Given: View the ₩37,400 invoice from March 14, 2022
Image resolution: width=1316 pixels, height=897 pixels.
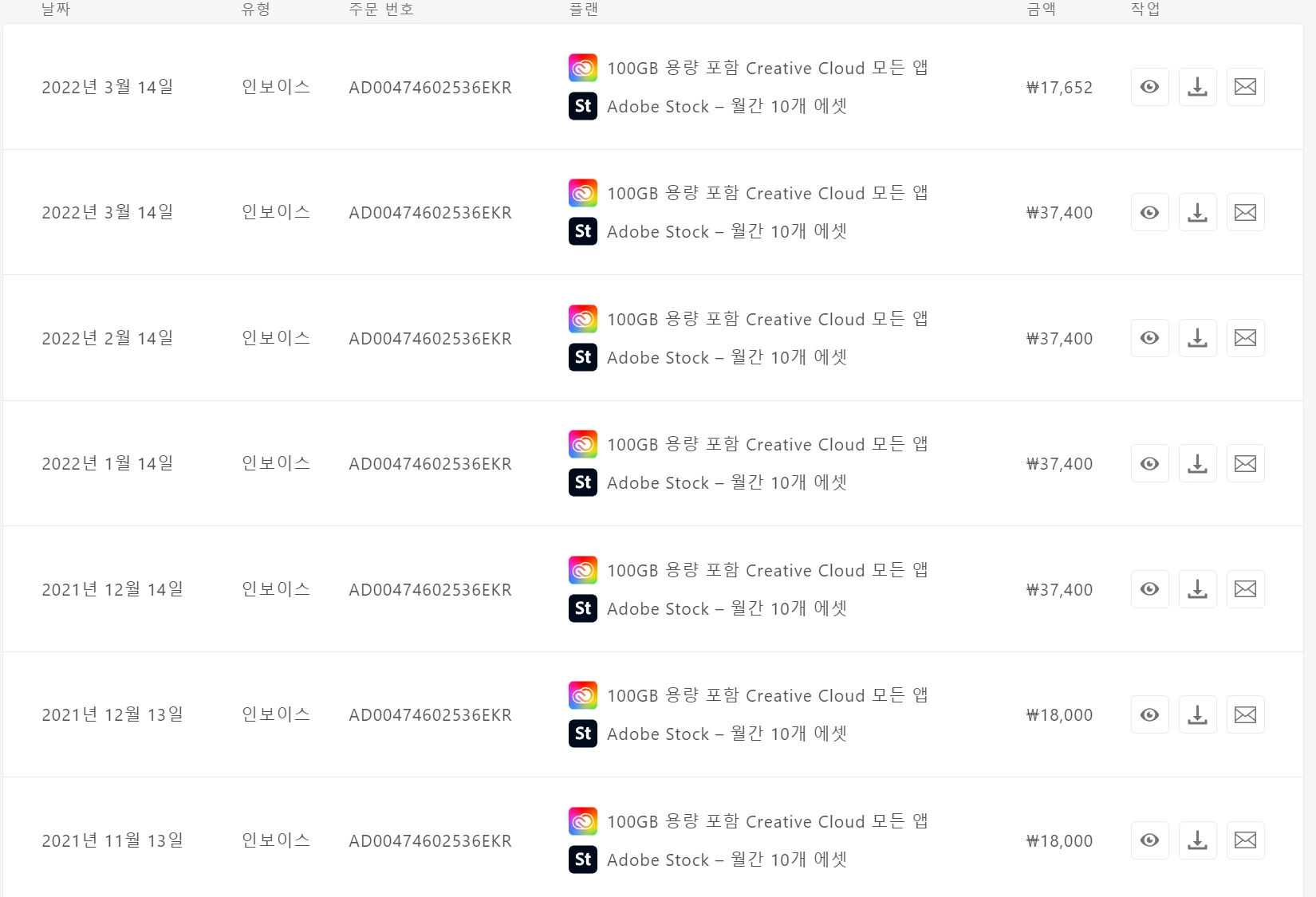Looking at the screenshot, I should click(1149, 213).
